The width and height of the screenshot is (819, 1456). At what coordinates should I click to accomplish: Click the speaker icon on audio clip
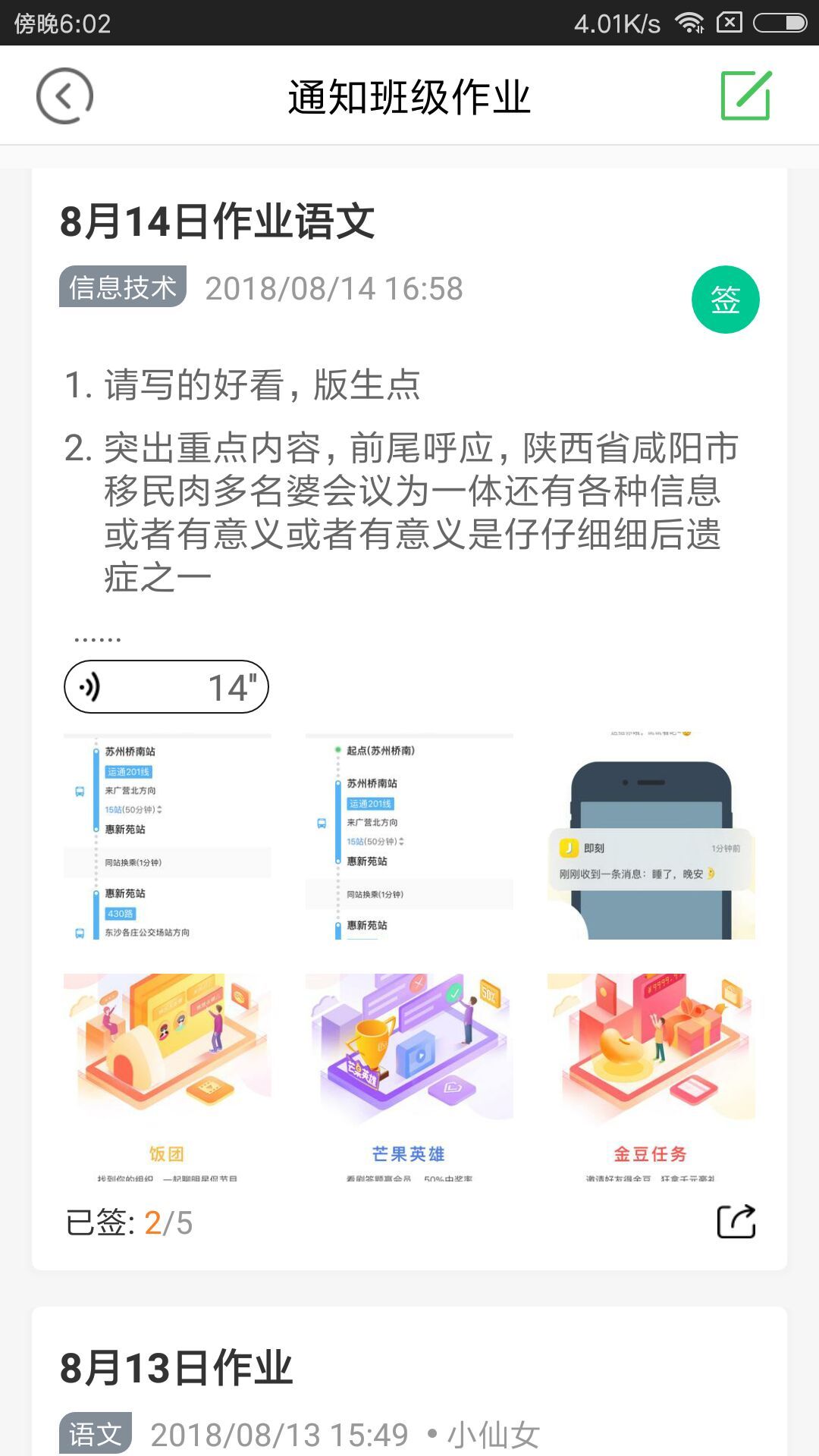[86, 686]
